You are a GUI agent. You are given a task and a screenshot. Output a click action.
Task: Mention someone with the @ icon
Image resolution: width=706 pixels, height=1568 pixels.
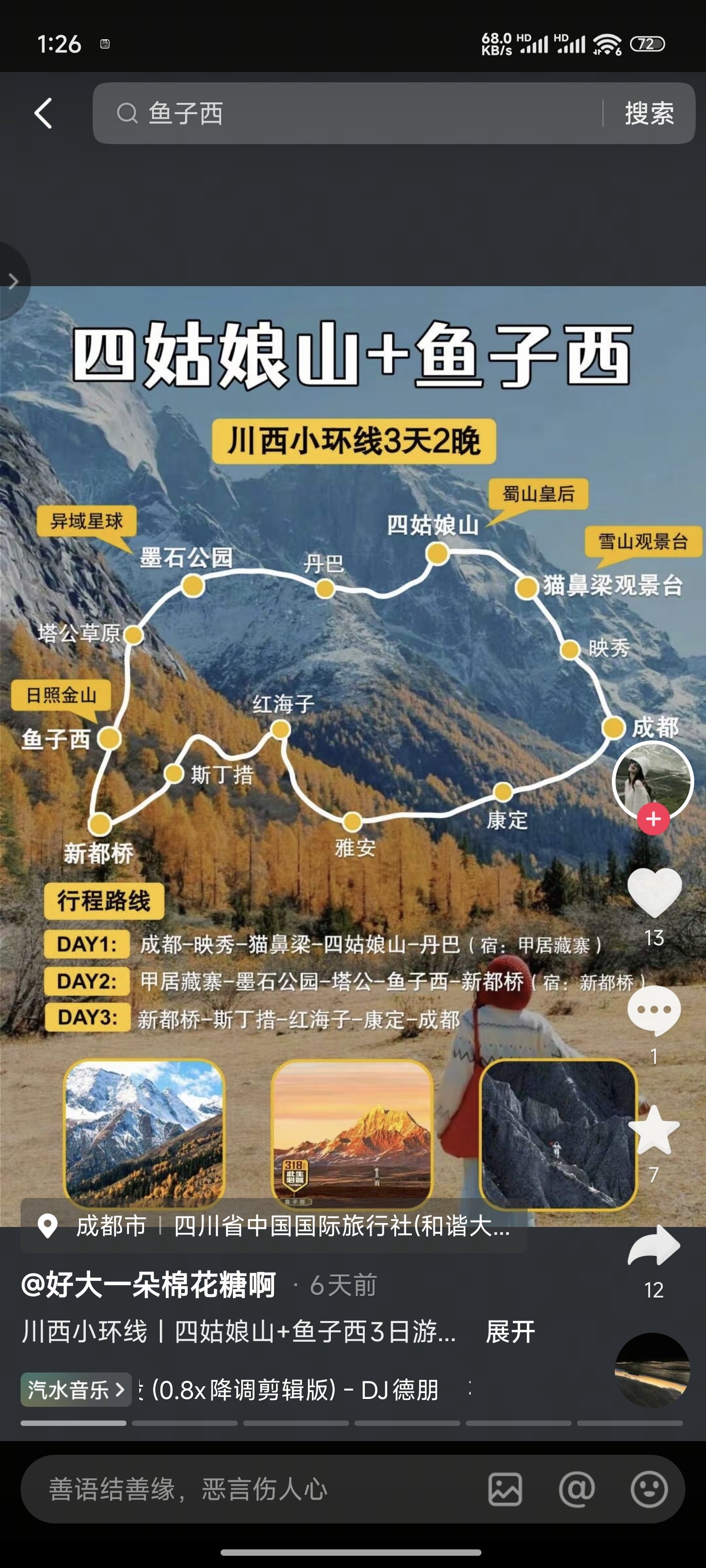coord(576,1490)
